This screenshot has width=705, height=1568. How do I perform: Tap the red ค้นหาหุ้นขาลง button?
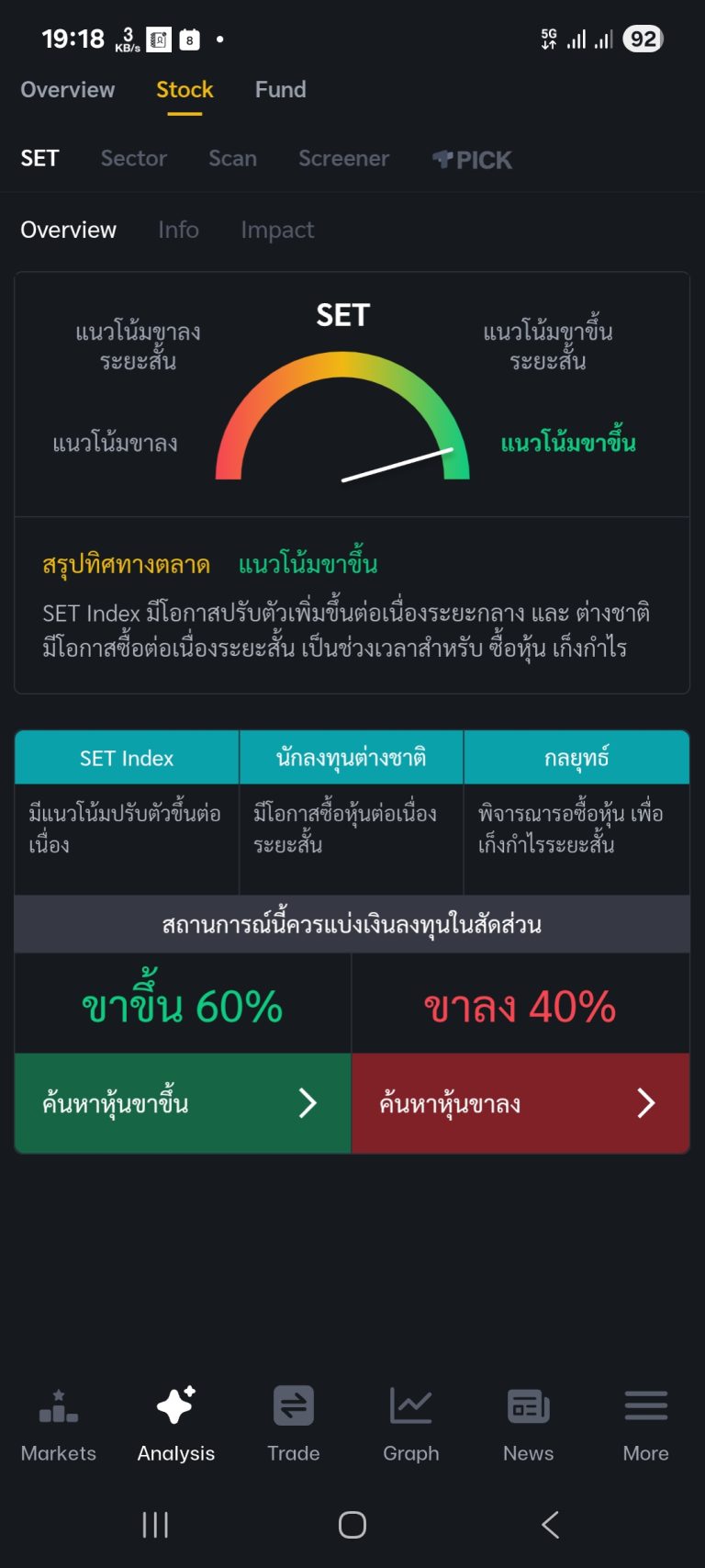click(x=520, y=1102)
